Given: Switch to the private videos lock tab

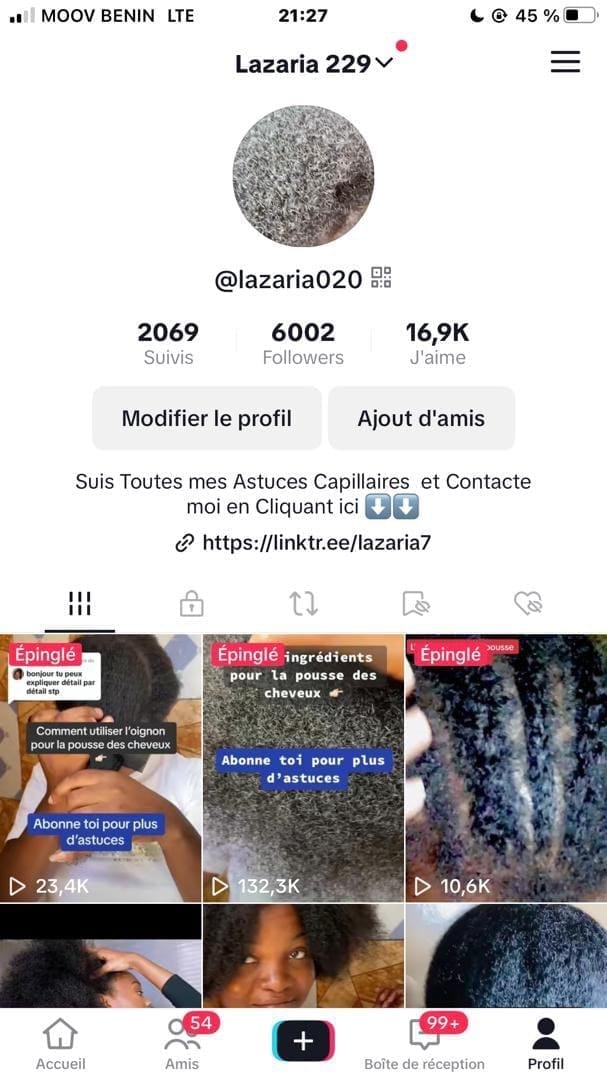Looking at the screenshot, I should 191,603.
